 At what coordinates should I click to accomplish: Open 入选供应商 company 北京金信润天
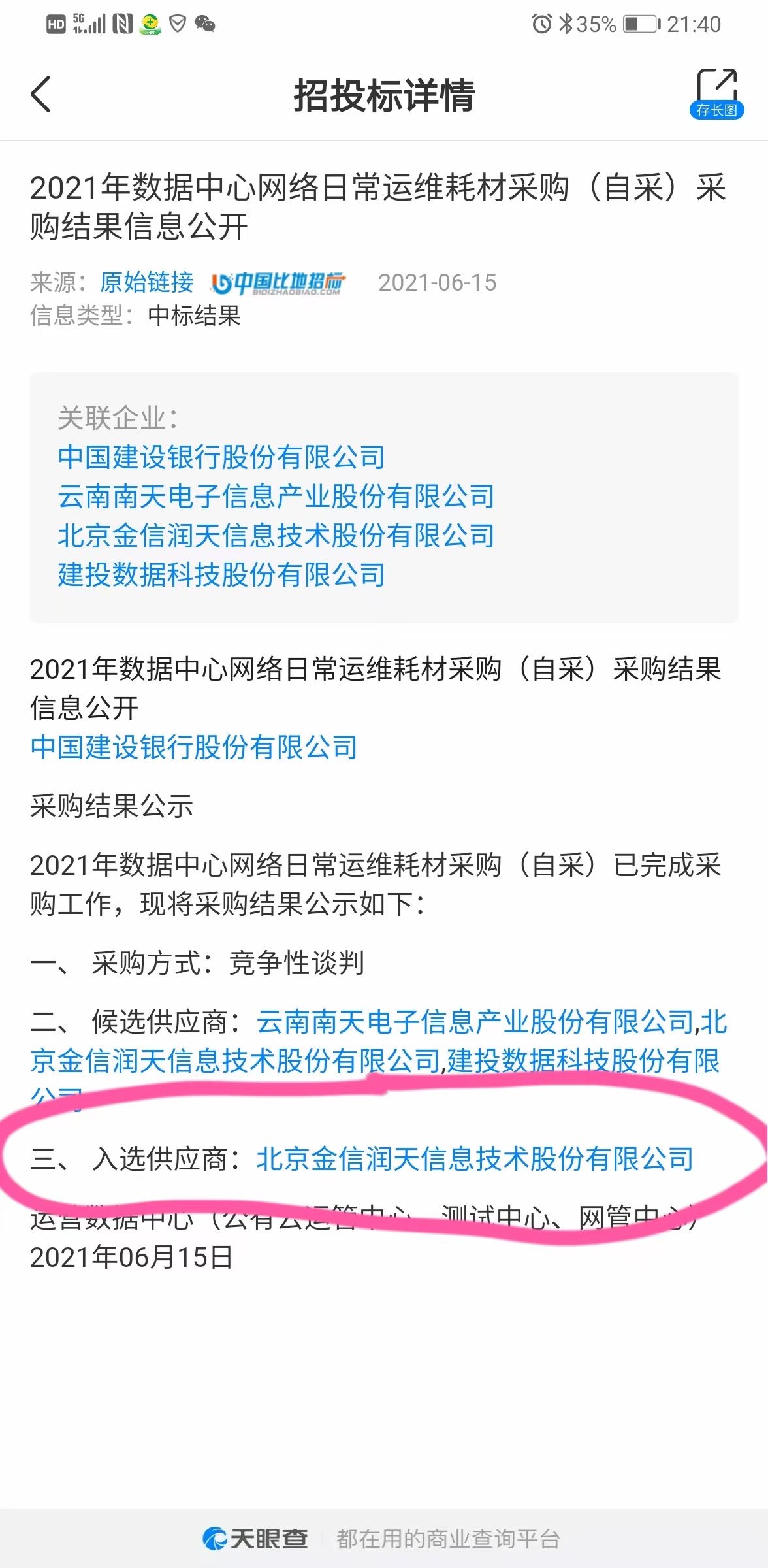coord(475,1159)
